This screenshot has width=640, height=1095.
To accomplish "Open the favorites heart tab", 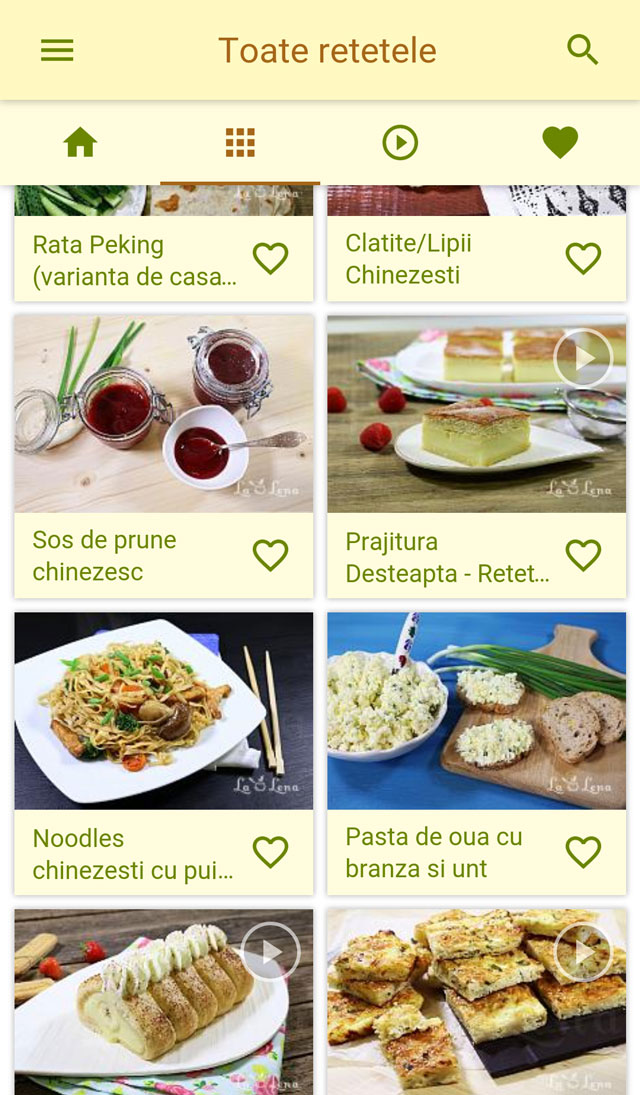I will [x=560, y=143].
